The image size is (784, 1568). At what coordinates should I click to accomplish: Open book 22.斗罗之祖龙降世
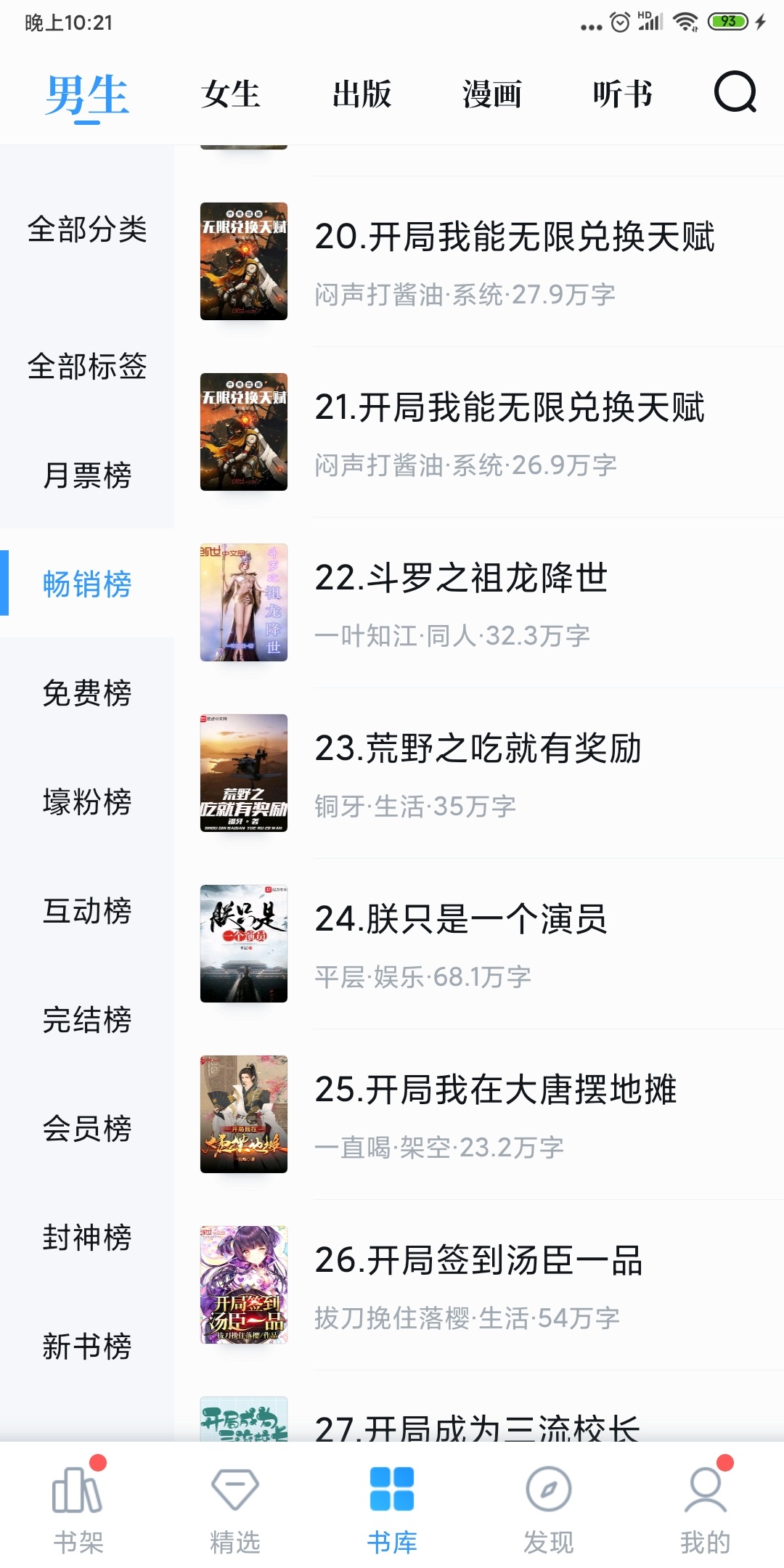479,603
